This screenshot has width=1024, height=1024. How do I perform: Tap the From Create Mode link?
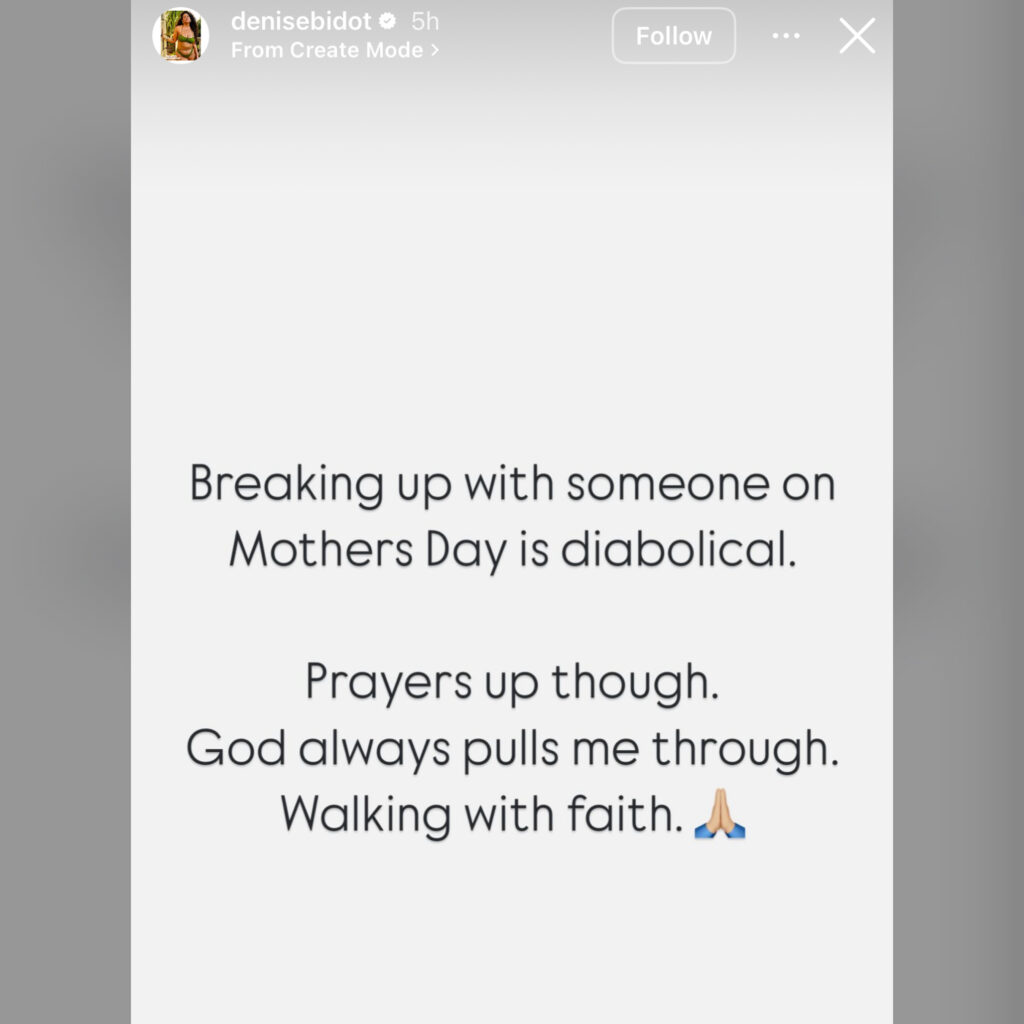[334, 50]
